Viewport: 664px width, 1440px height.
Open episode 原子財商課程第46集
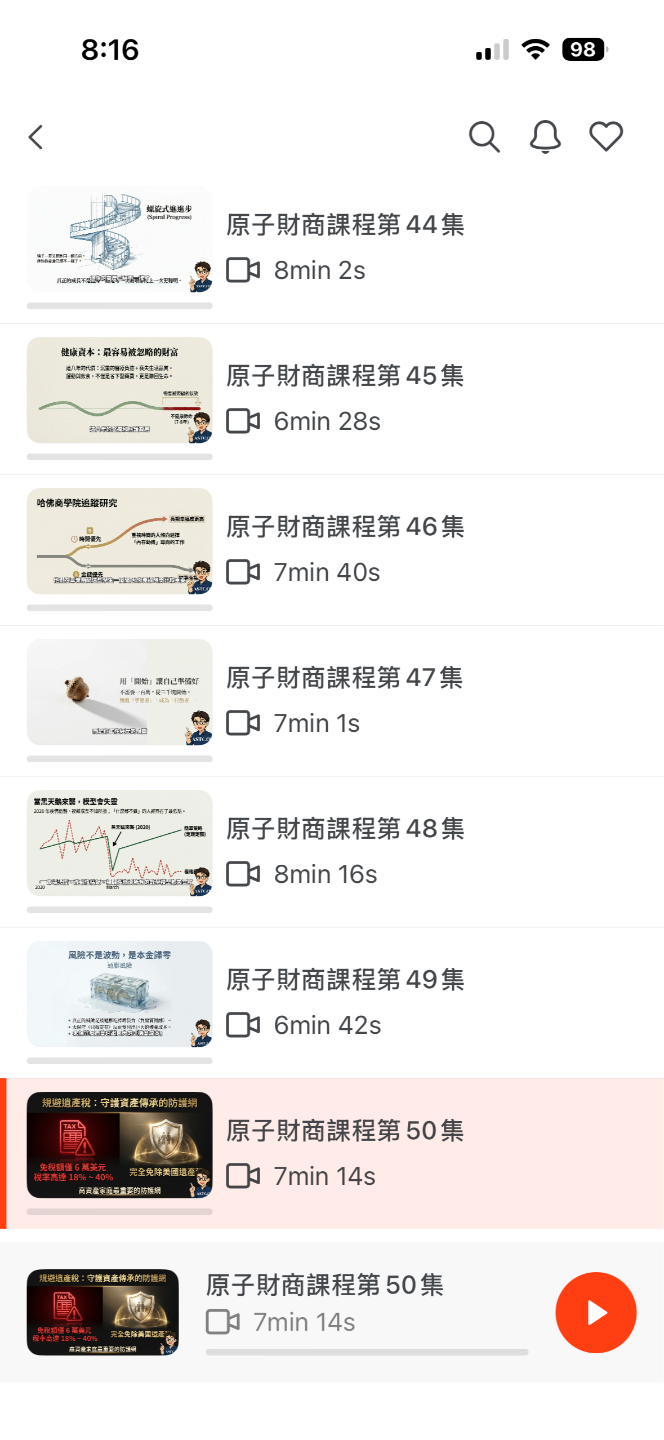(x=344, y=548)
